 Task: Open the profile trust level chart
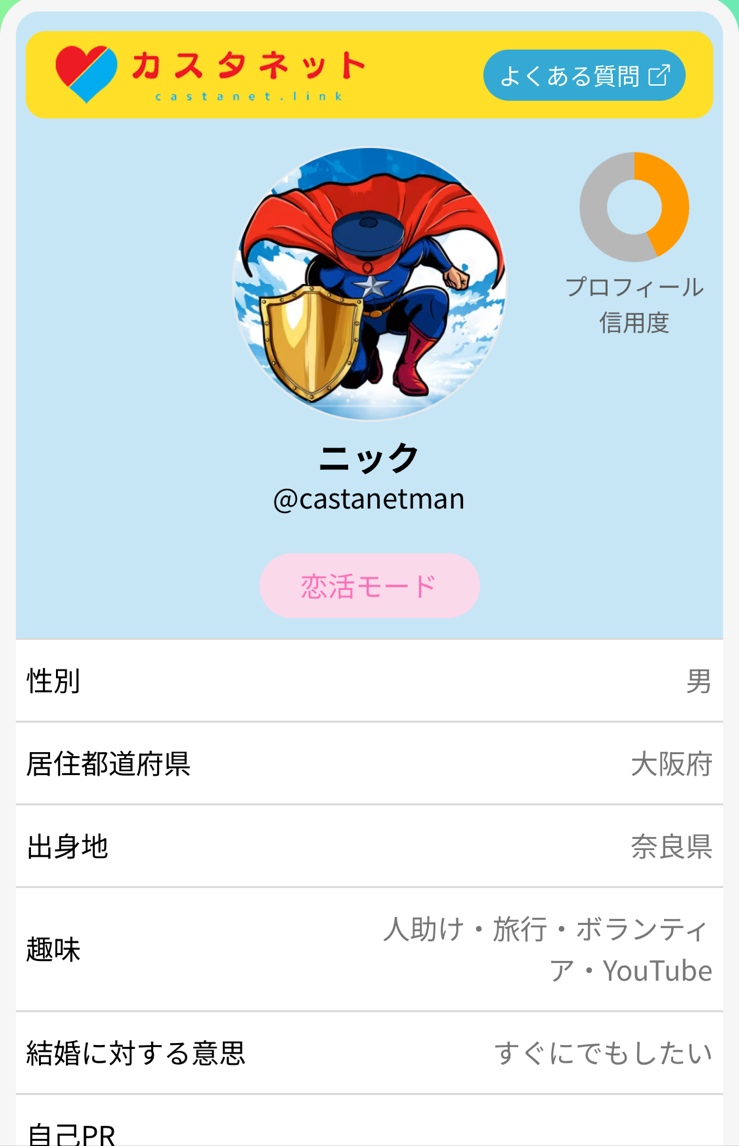[634, 207]
